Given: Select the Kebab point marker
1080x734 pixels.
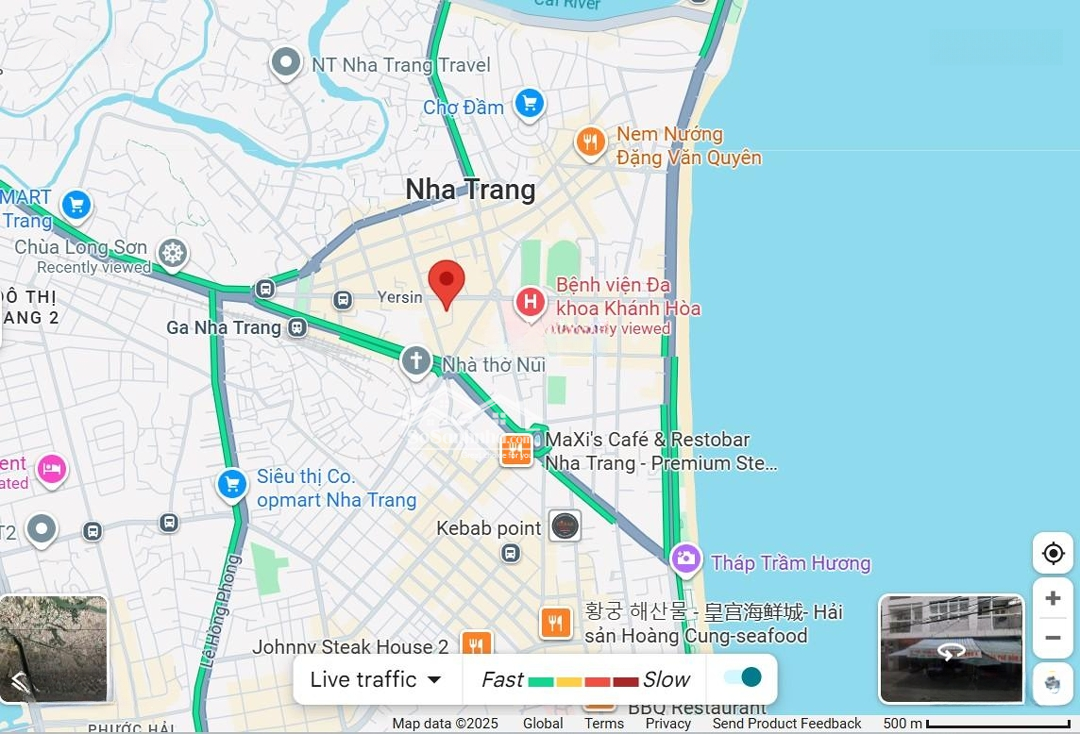Looking at the screenshot, I should tap(564, 526).
